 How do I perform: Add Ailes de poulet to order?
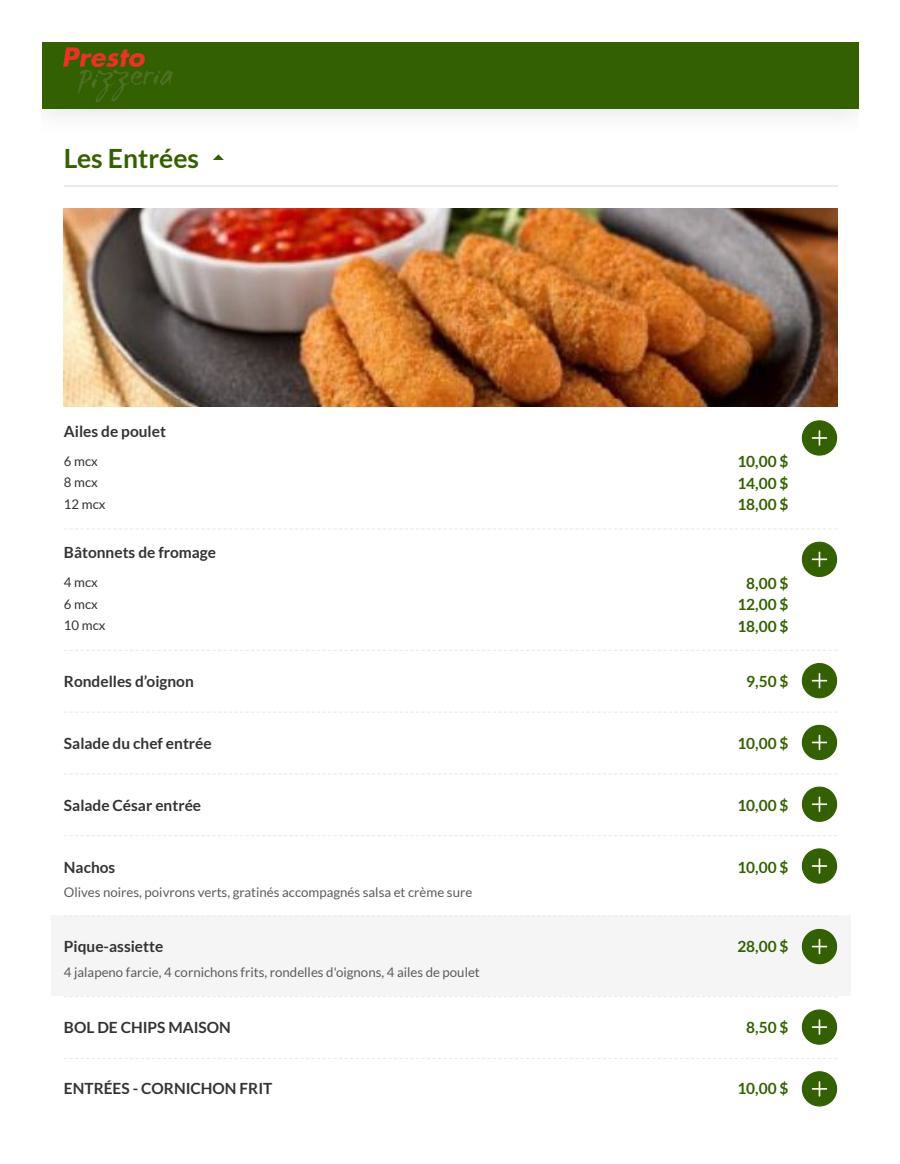819,438
